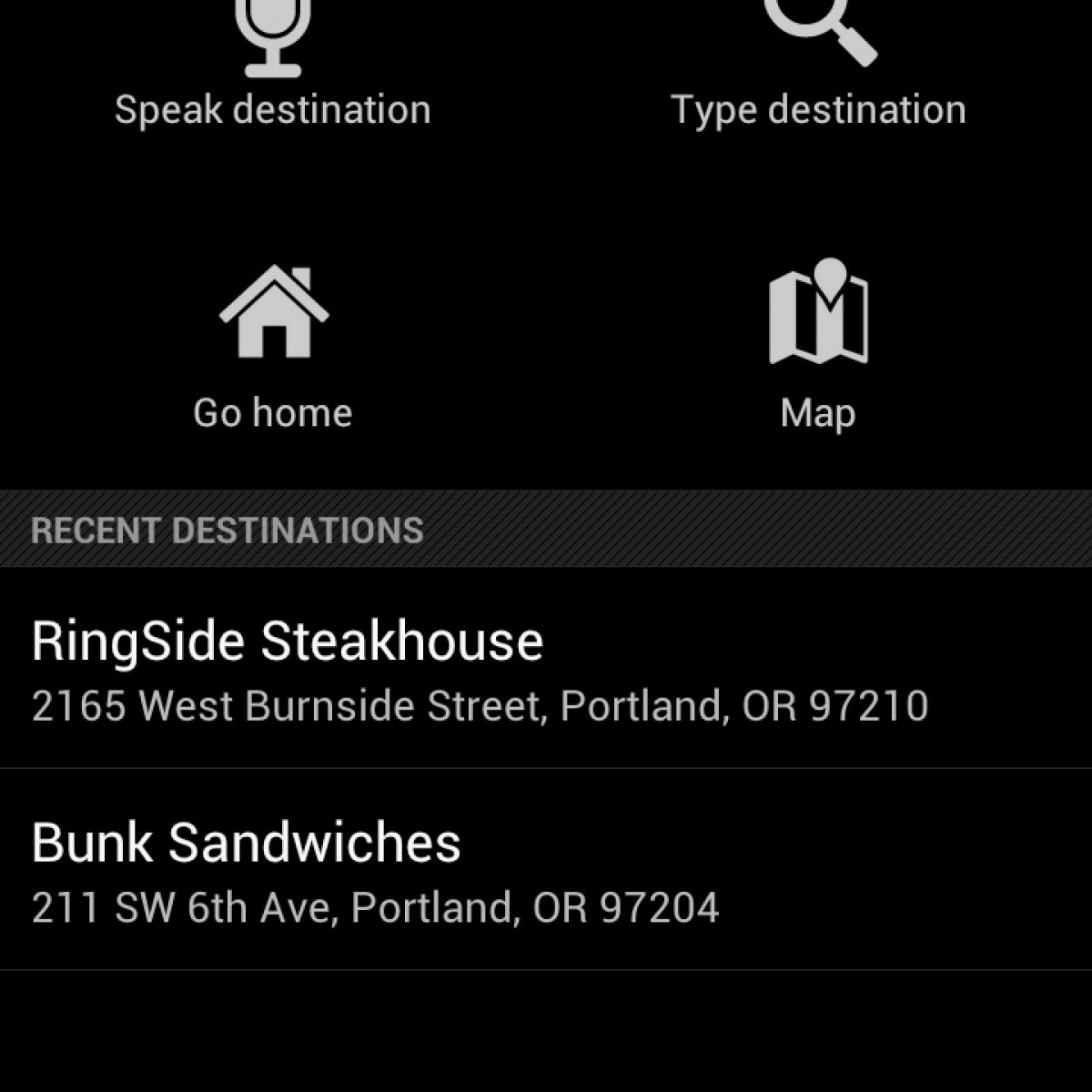Open the Map view
The height and width of the screenshot is (1092, 1092).
click(x=818, y=346)
